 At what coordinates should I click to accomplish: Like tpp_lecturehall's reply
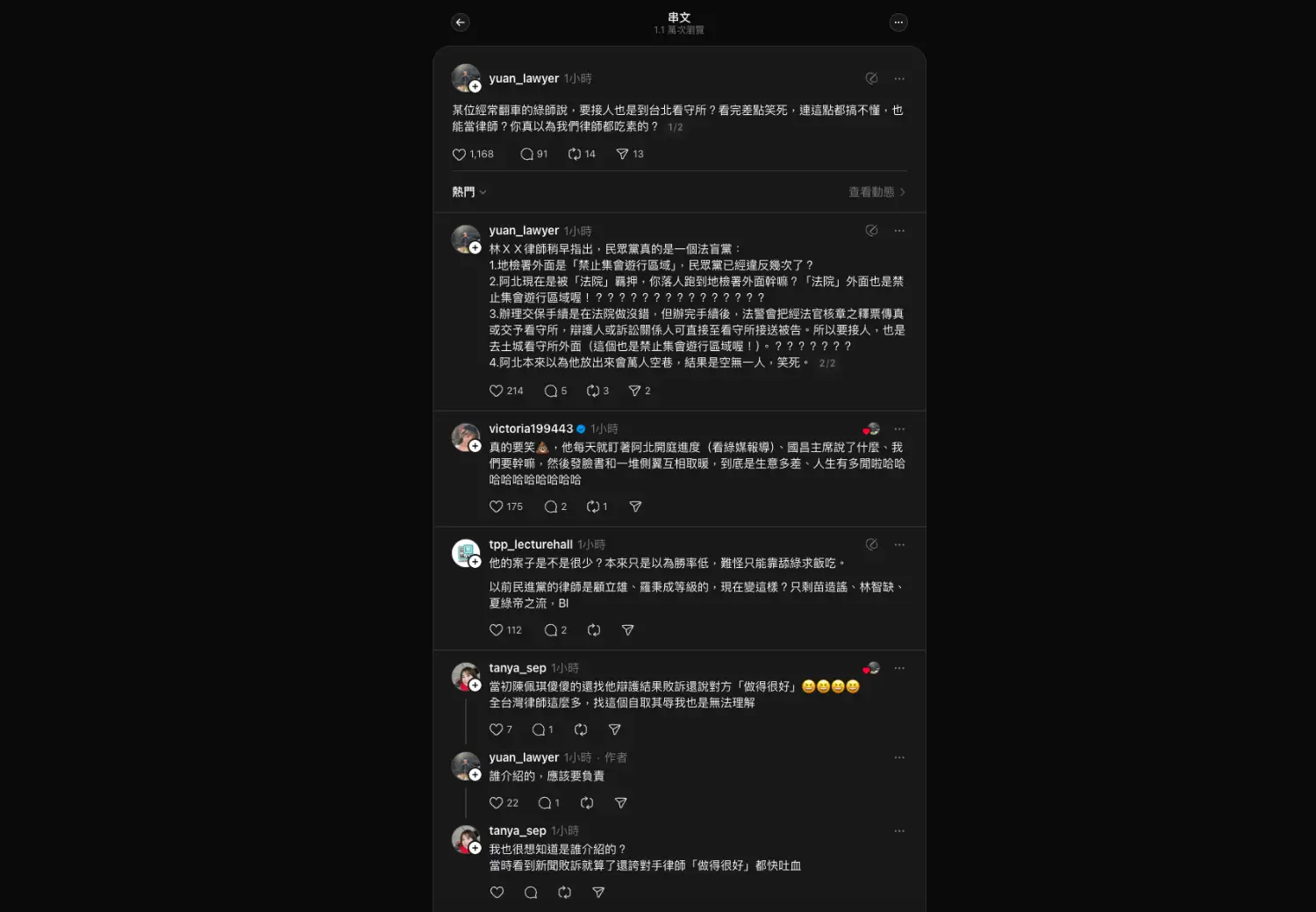(497, 631)
